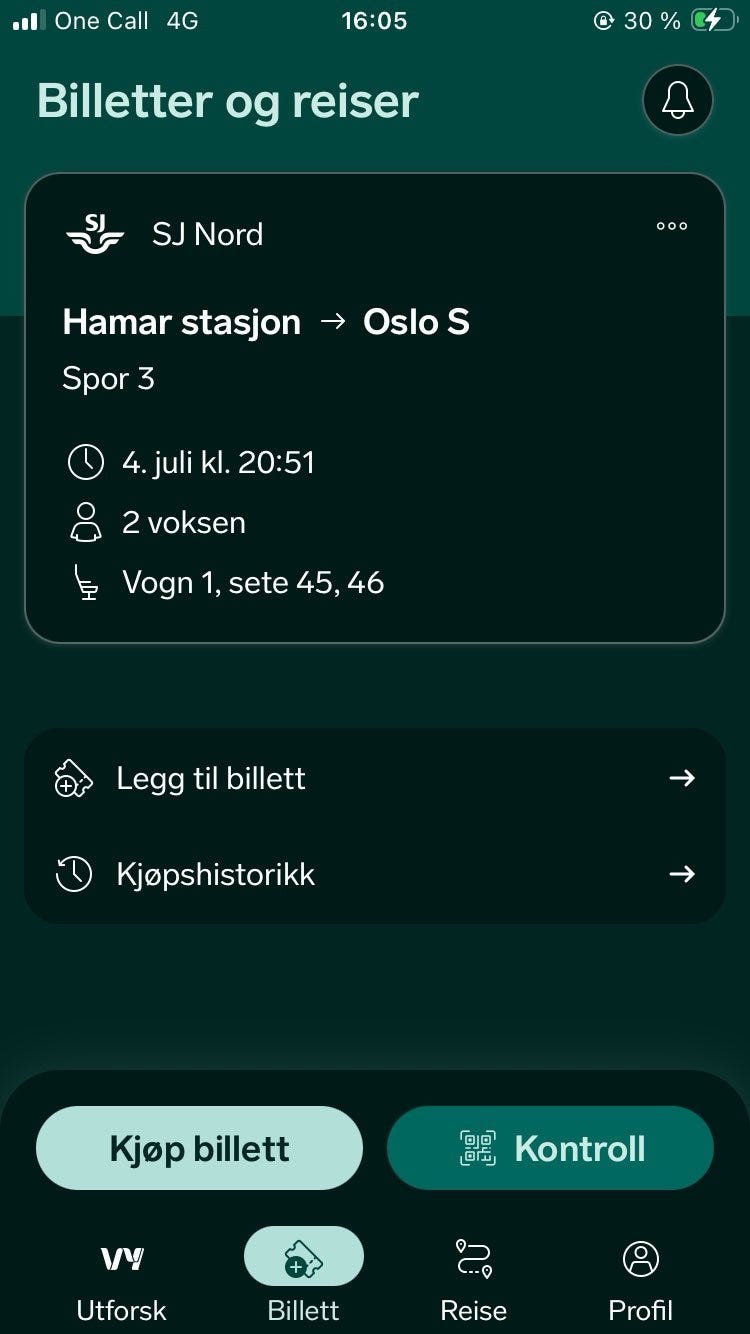Go to the Reise tab
Viewport: 750px width, 1334px height.
click(x=474, y=1282)
